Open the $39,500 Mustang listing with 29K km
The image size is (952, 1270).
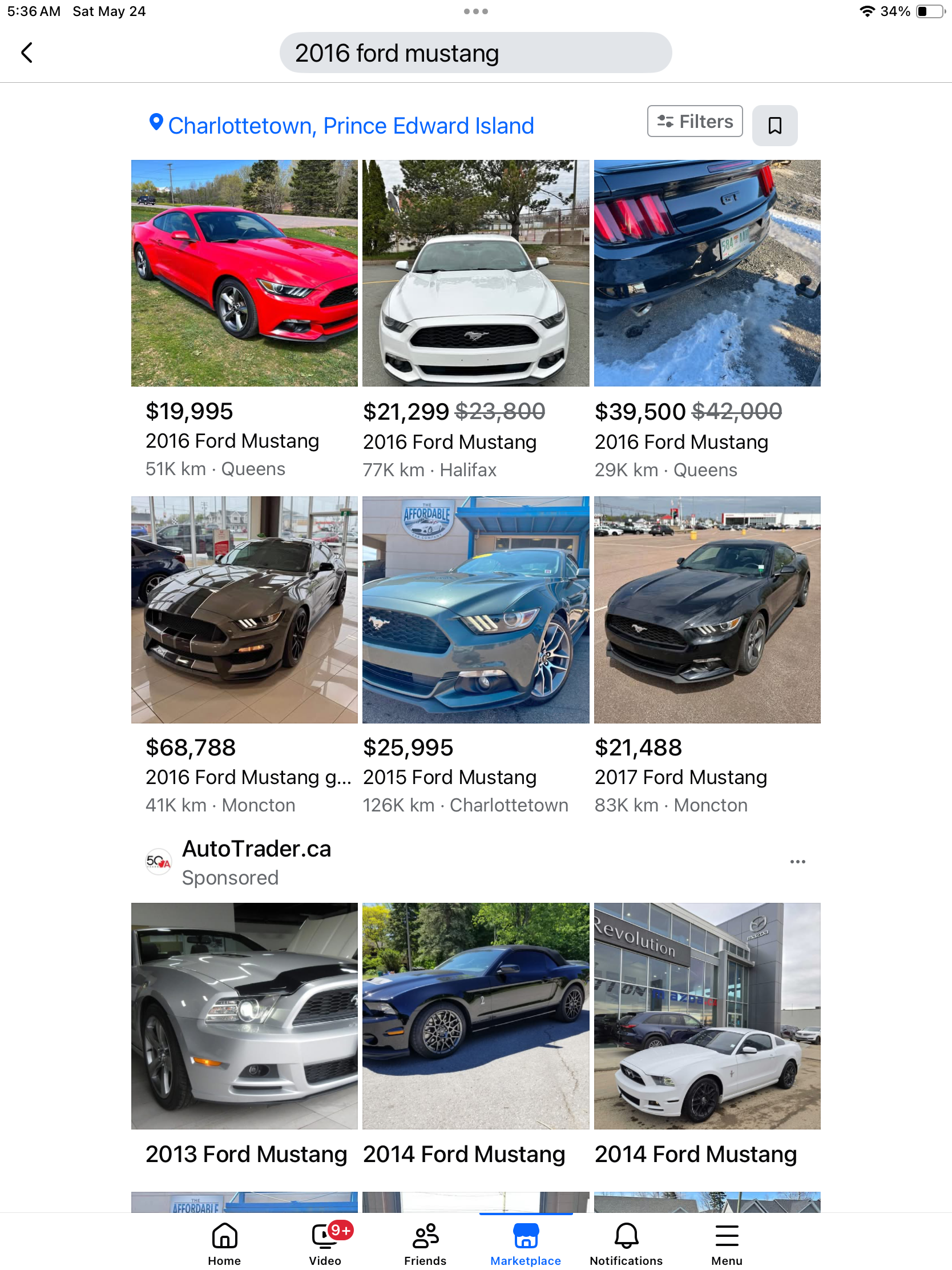707,274
